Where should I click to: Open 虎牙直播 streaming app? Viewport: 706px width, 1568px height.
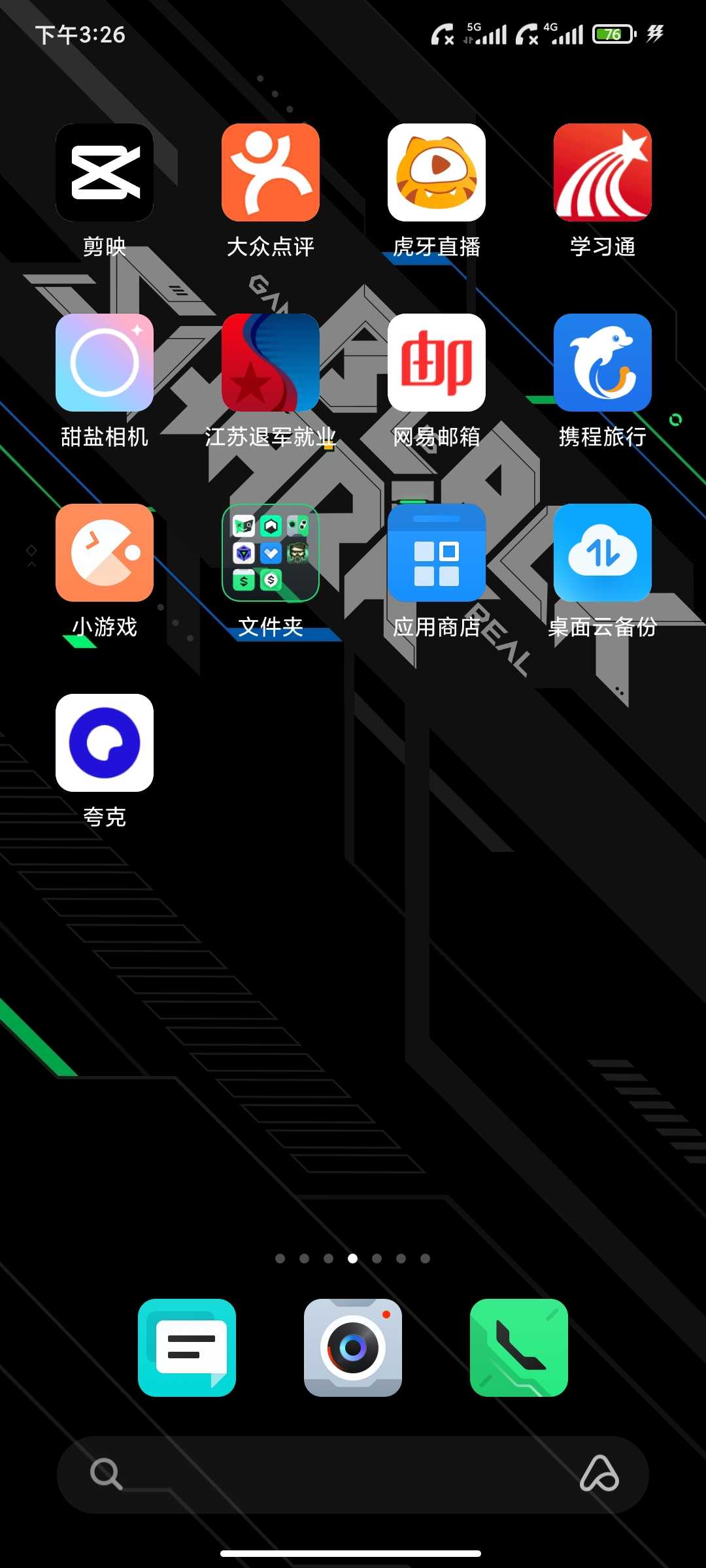[437, 172]
